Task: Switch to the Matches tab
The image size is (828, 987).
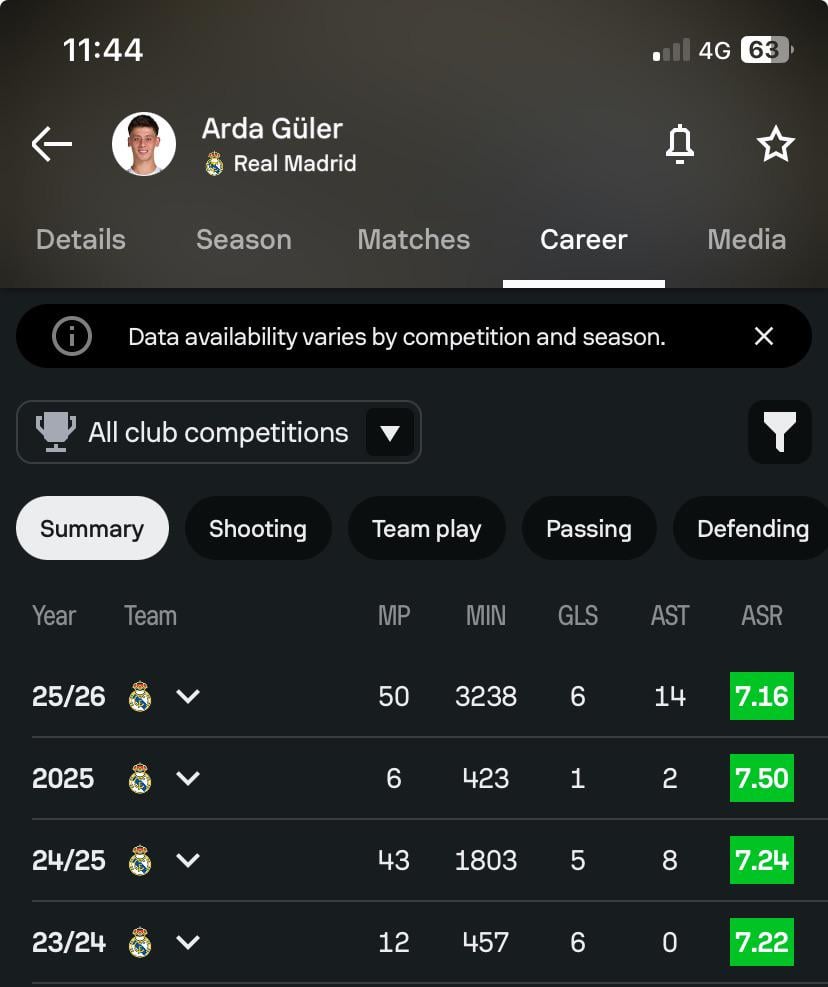Action: tap(413, 239)
